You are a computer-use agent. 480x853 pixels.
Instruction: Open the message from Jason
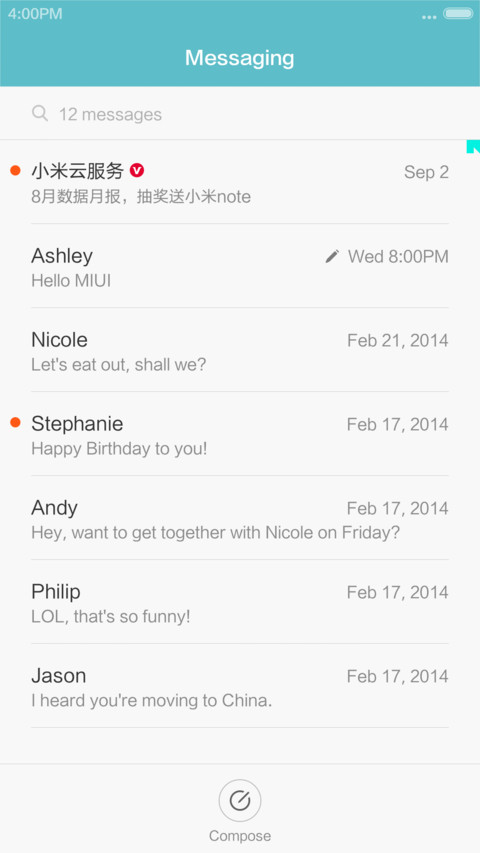click(240, 686)
